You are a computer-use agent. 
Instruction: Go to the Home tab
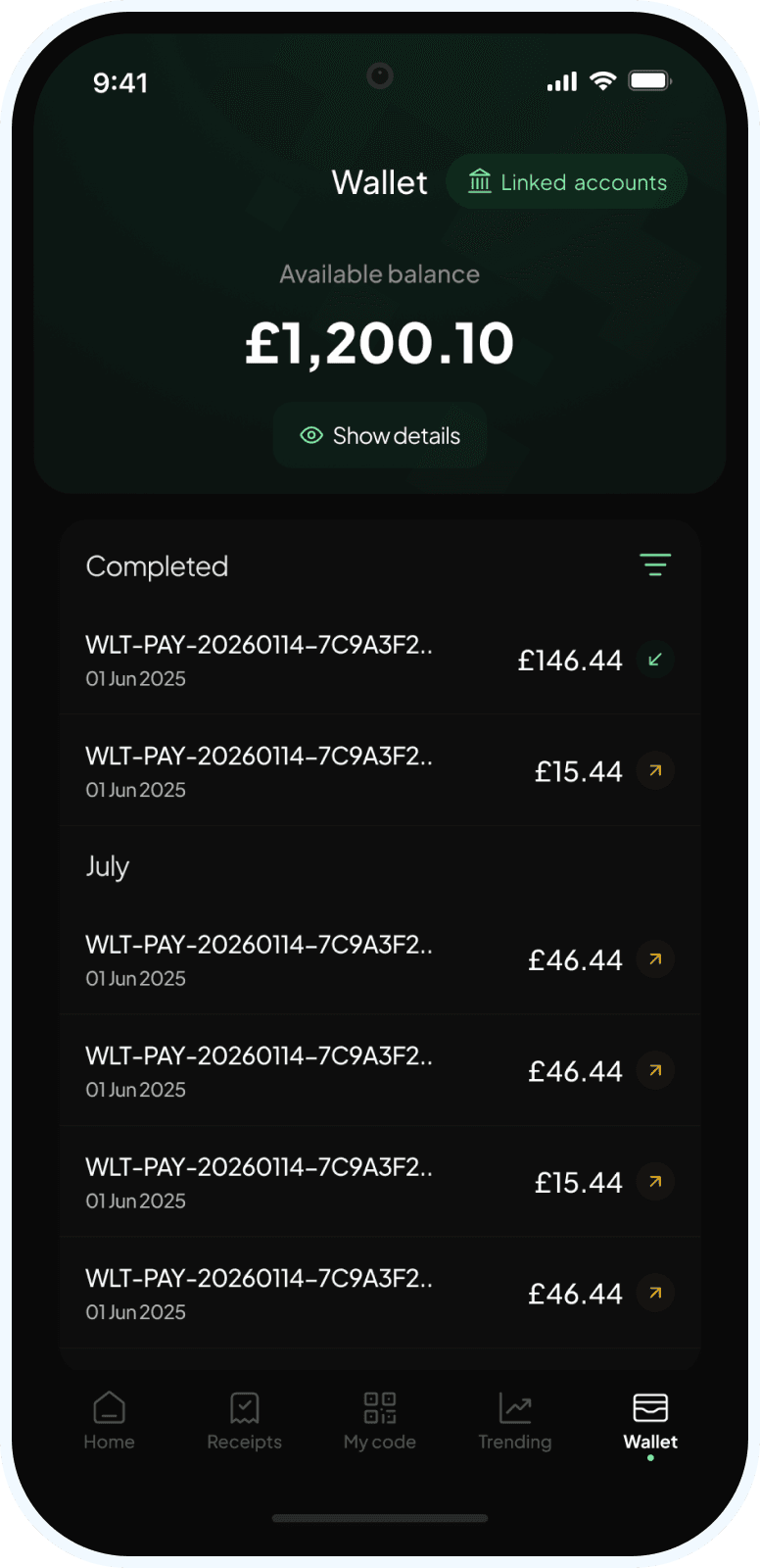pyautogui.click(x=109, y=1420)
